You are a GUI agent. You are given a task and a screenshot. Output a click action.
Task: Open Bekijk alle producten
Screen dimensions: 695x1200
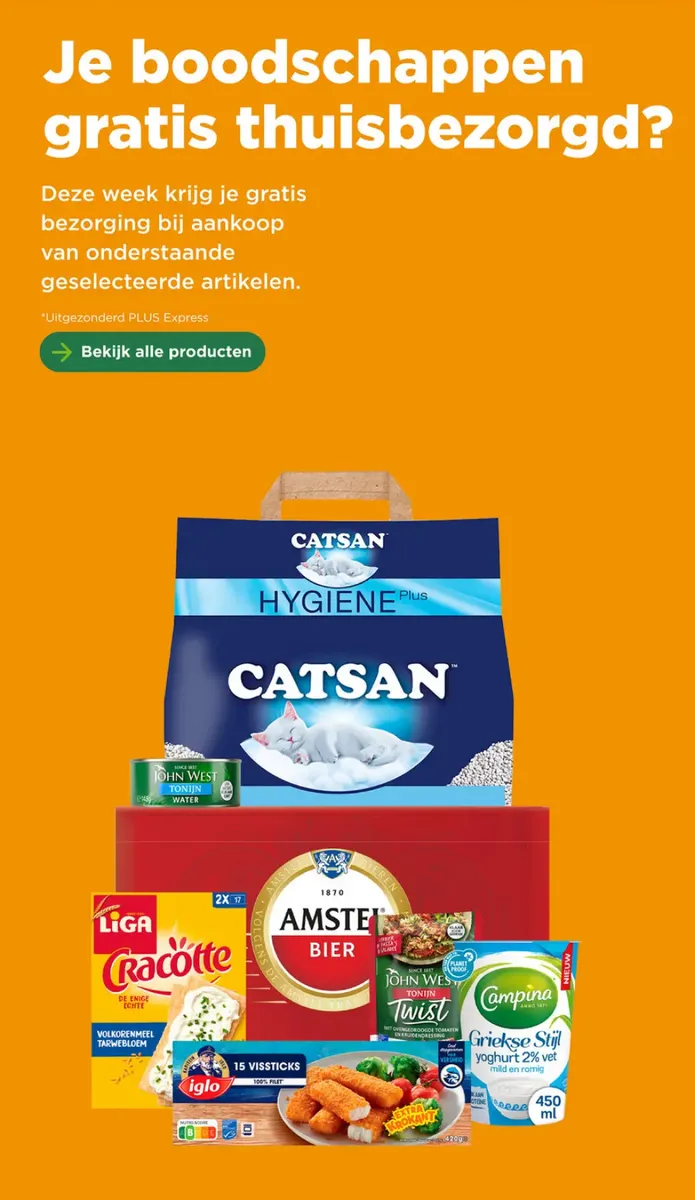[153, 352]
